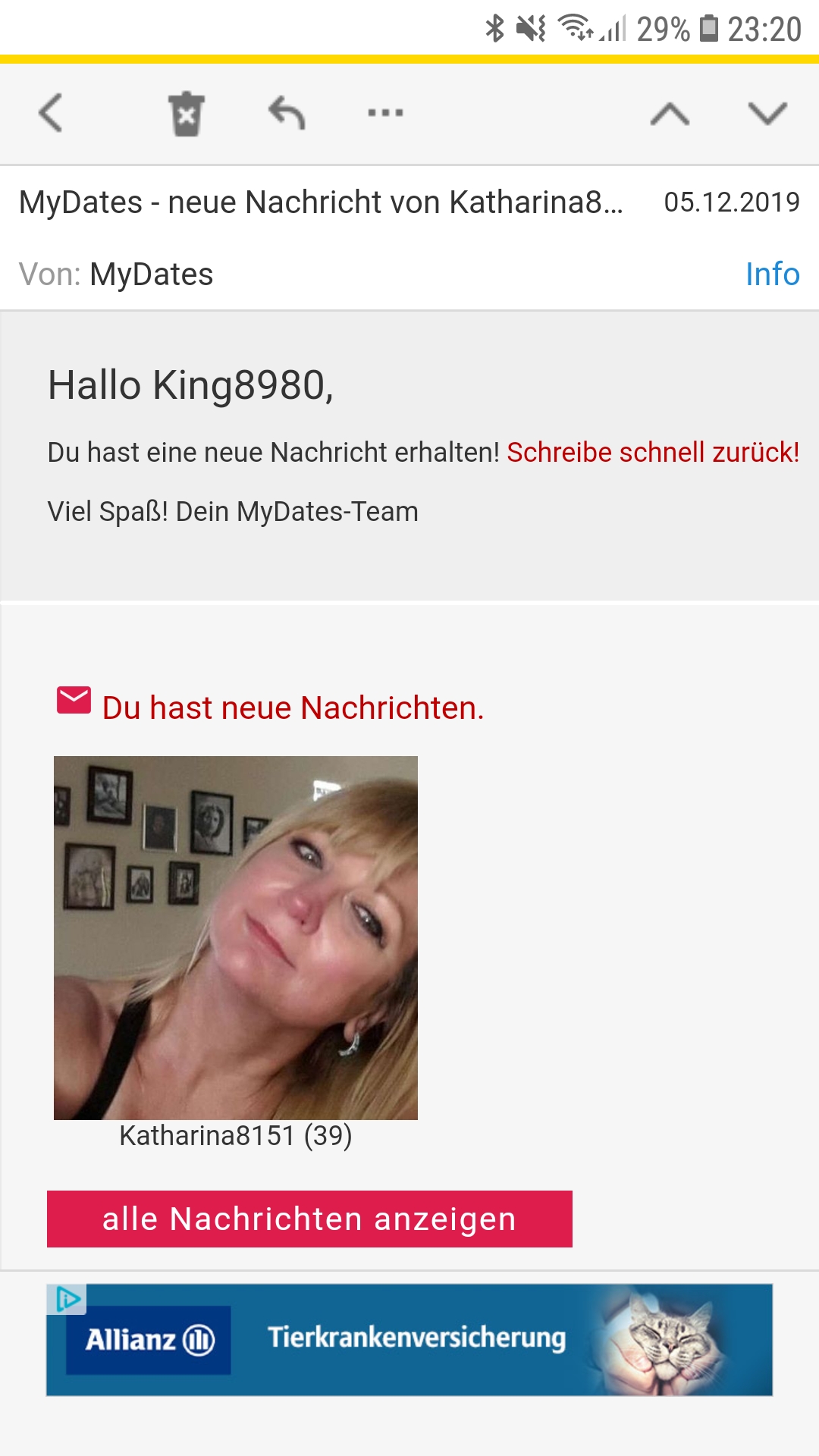
Task: Go to the next email
Action: point(767,114)
